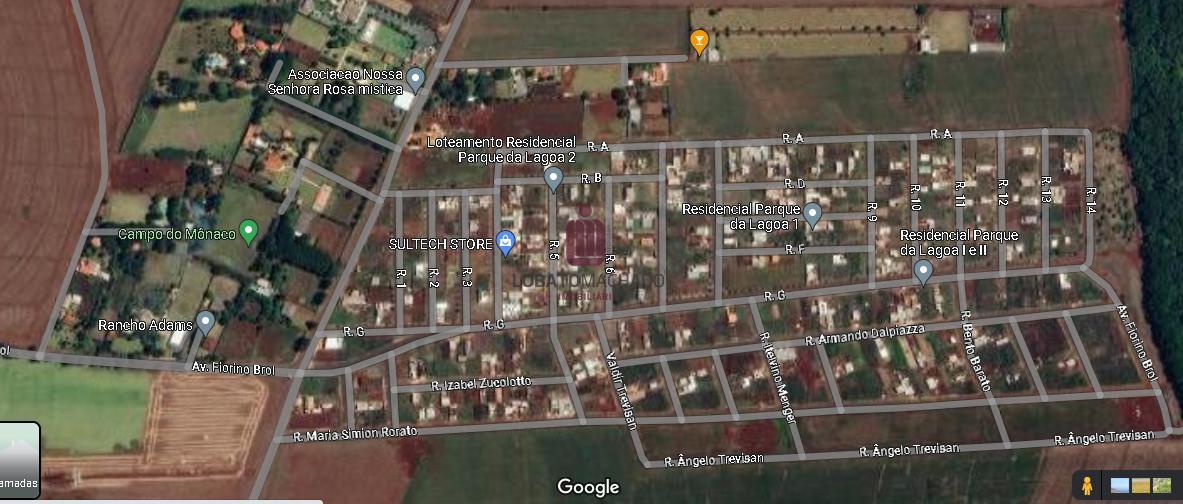
Task: Open Residencial Parque da Lagoa 1 marker
Action: click(812, 213)
